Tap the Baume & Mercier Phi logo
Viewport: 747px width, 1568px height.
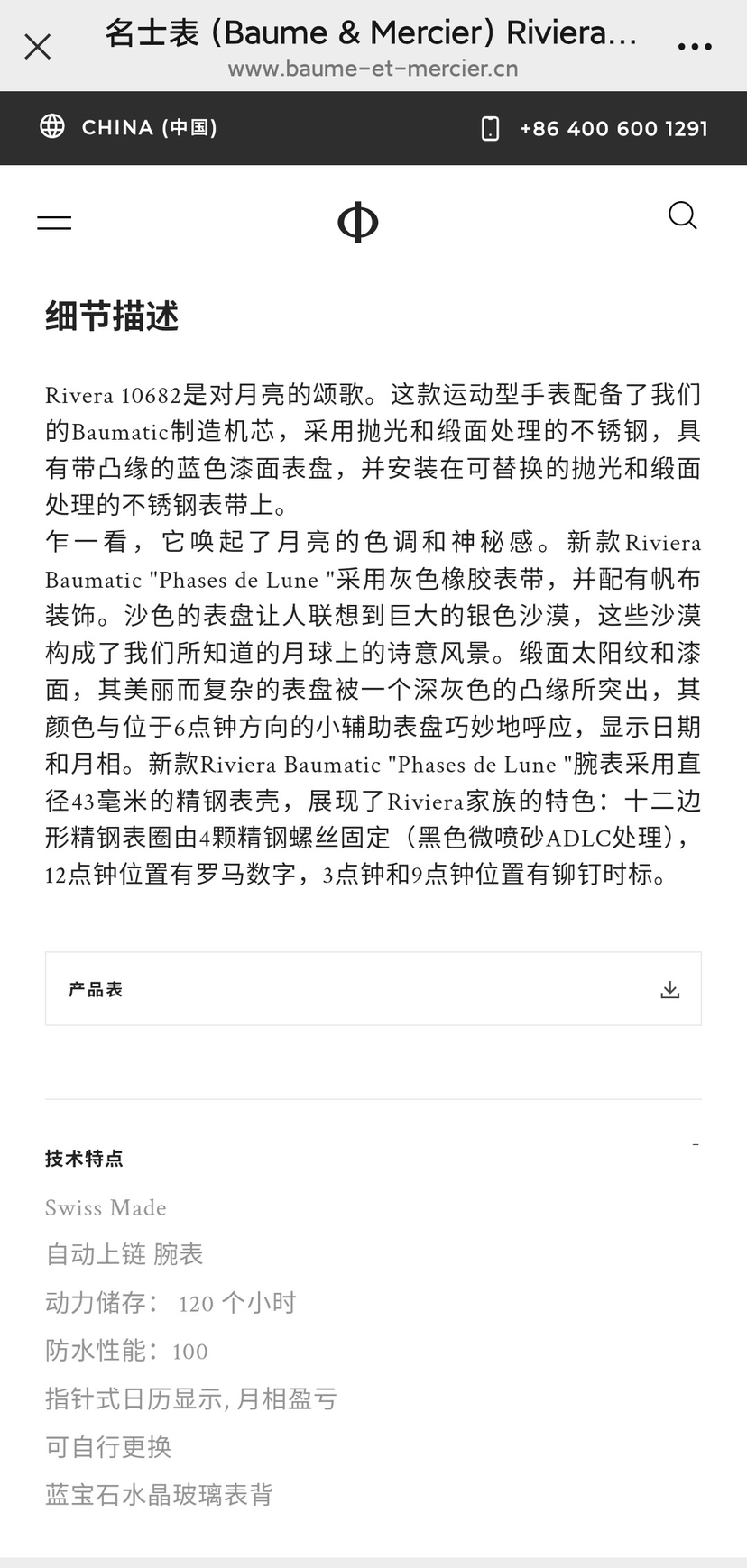click(357, 222)
